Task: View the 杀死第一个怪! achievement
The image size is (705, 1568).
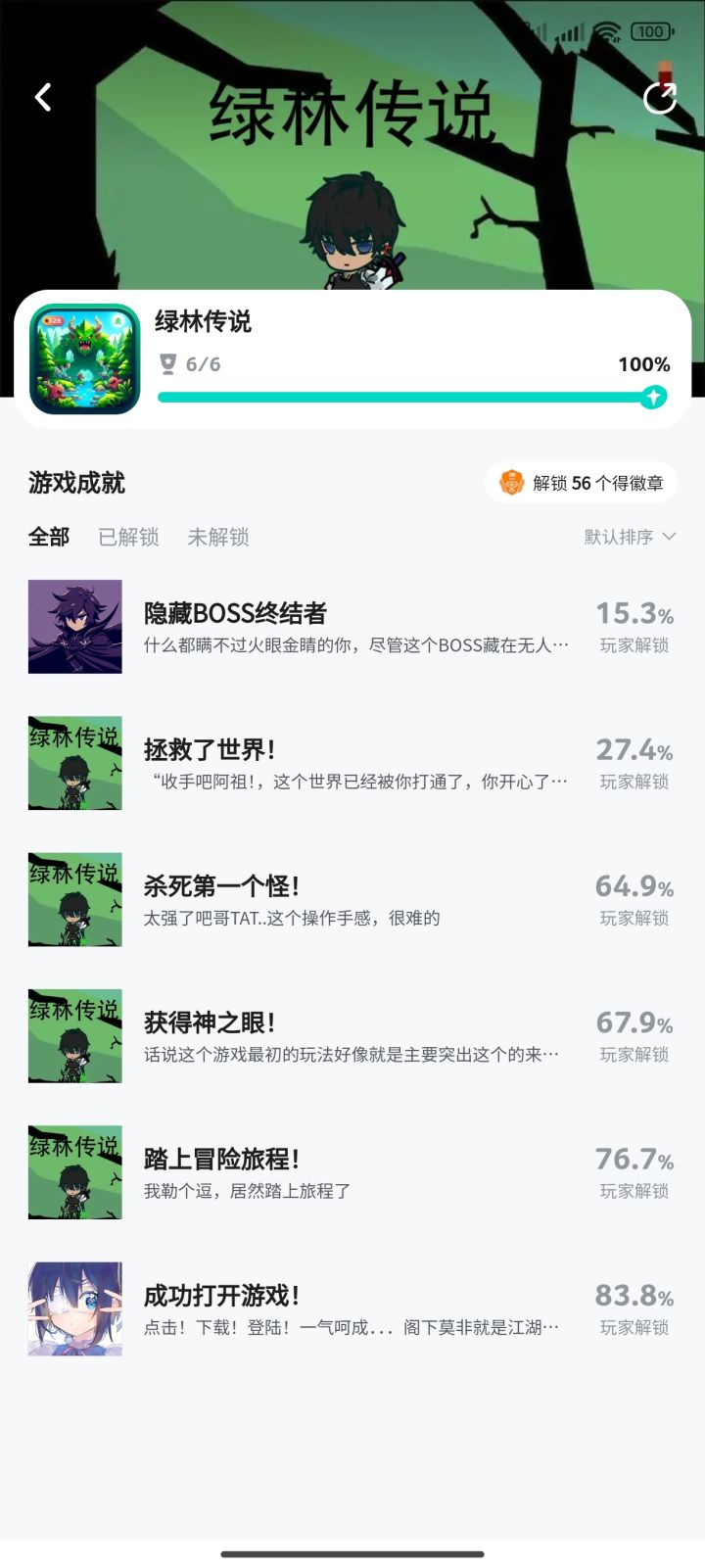Action: [x=352, y=899]
